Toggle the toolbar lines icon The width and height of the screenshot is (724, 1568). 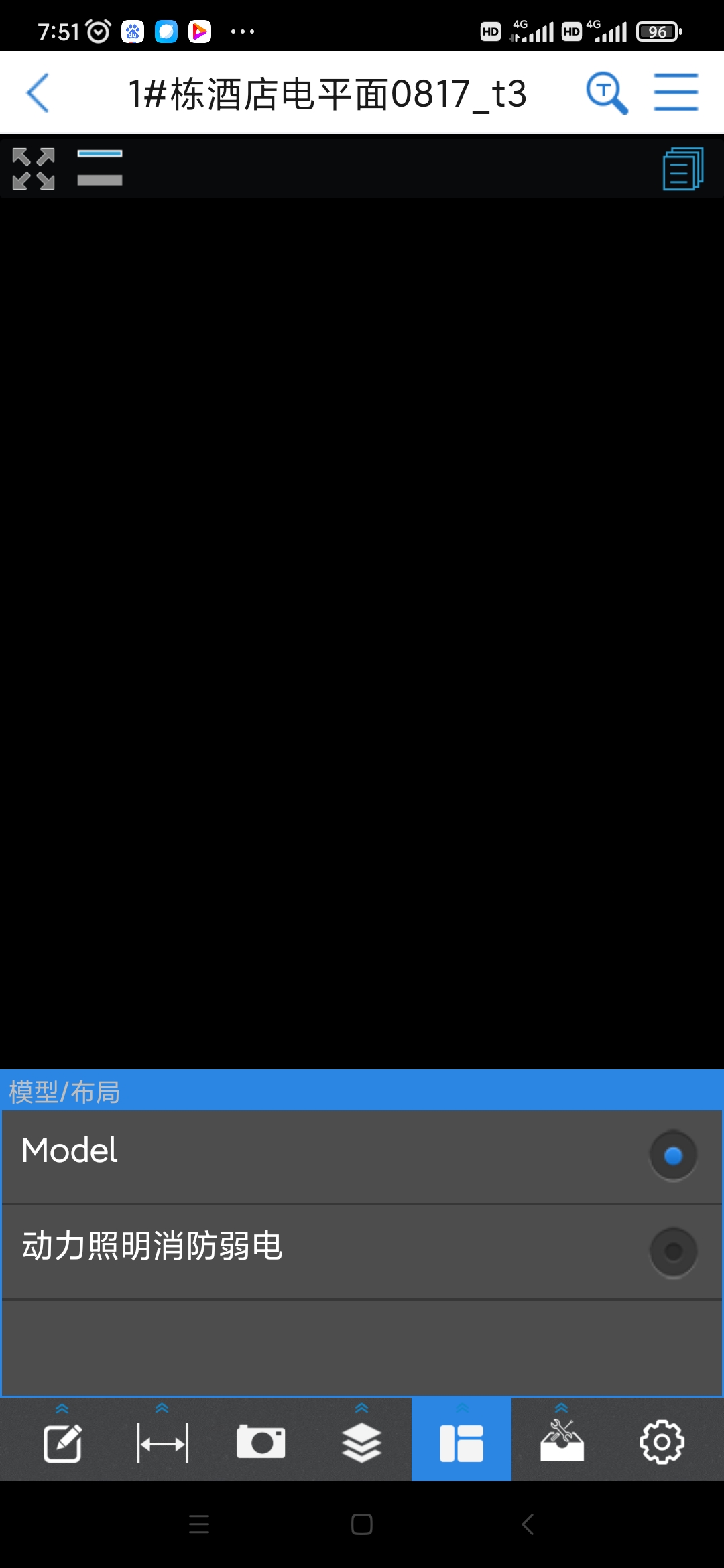100,168
